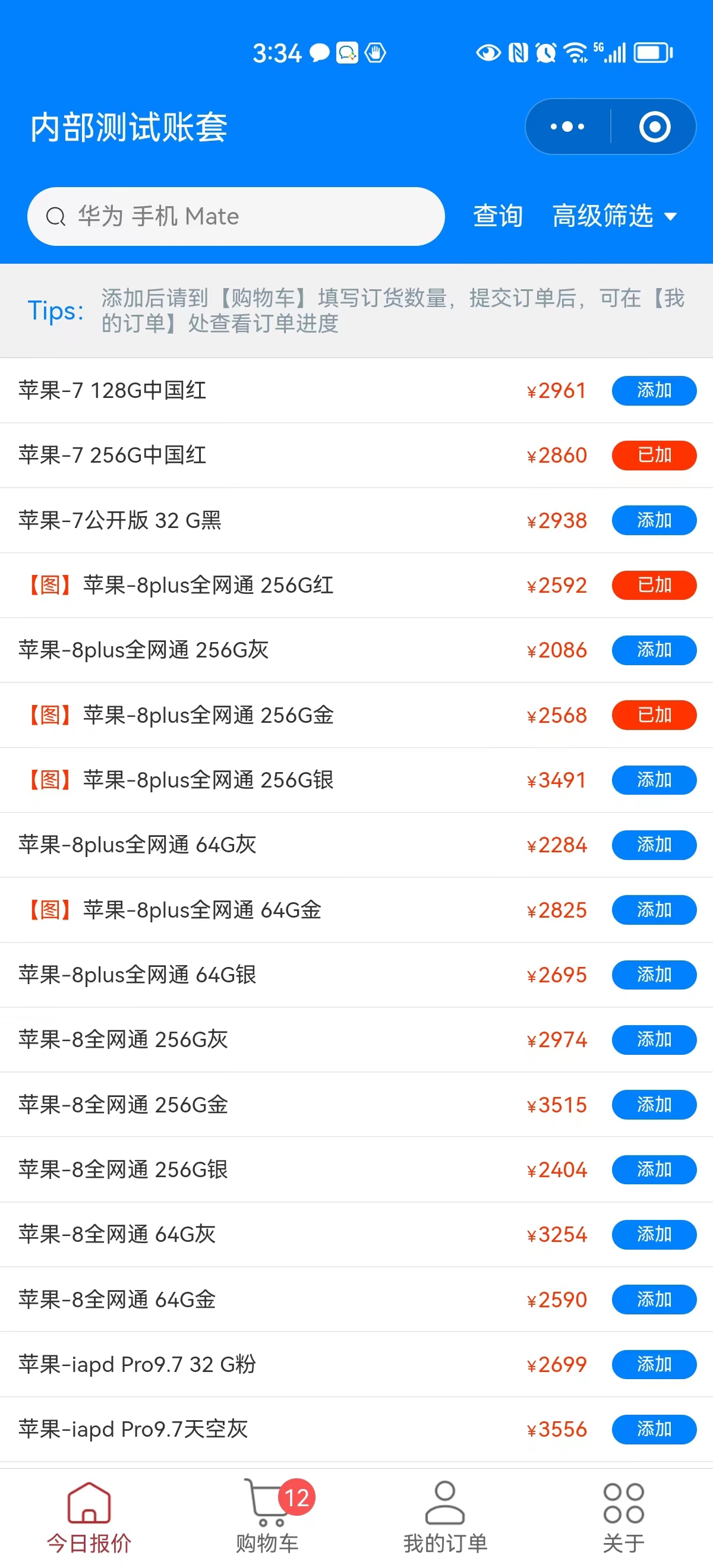
Task: Add 苹果-8全网通 256G金 to cart
Action: point(654,1105)
